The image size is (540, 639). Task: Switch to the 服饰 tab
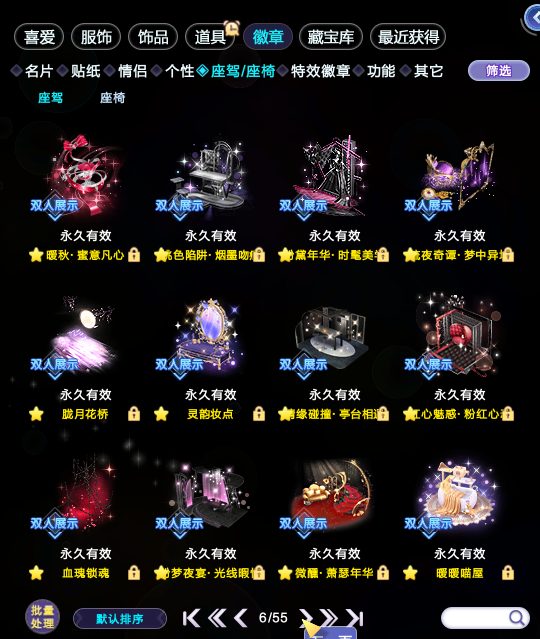[96, 37]
